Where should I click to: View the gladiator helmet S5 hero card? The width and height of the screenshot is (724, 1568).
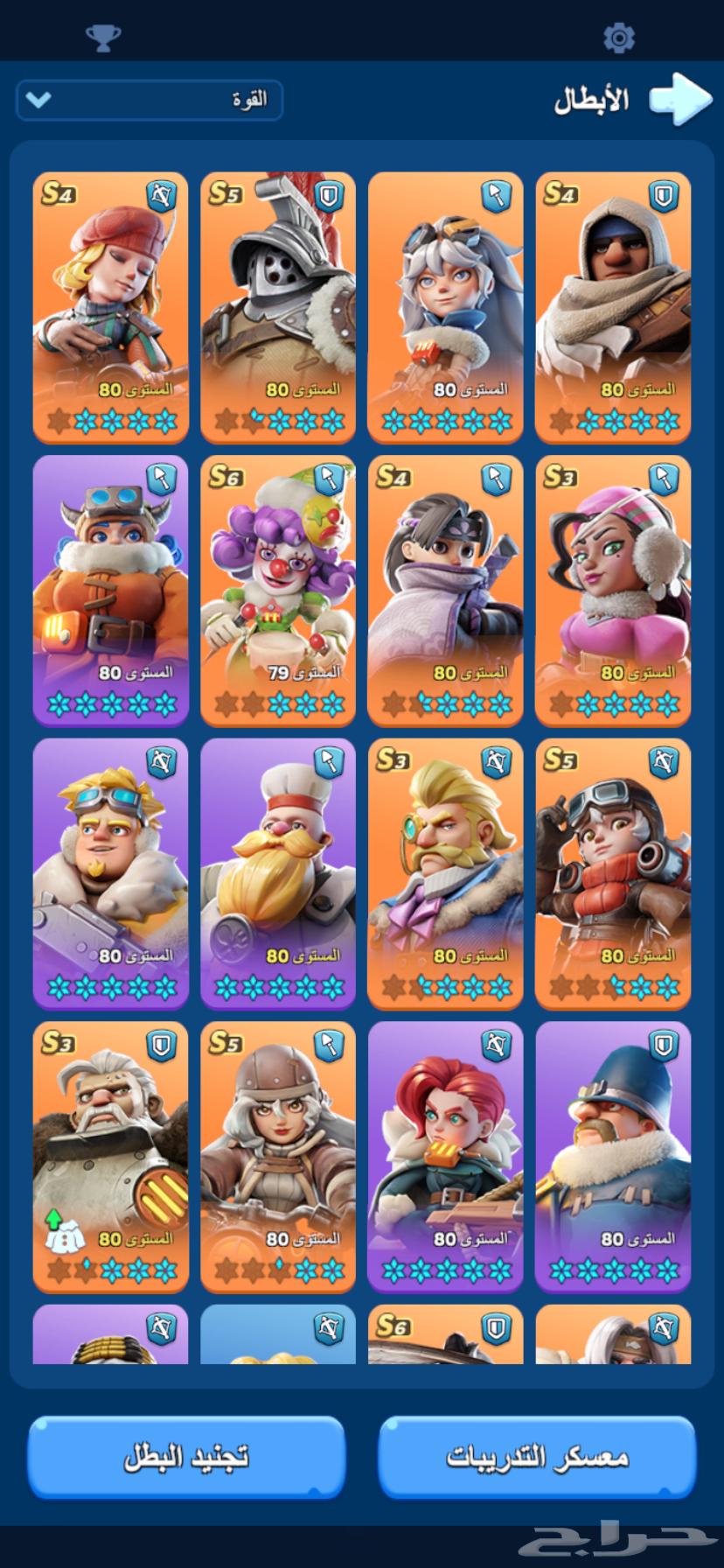pos(278,307)
